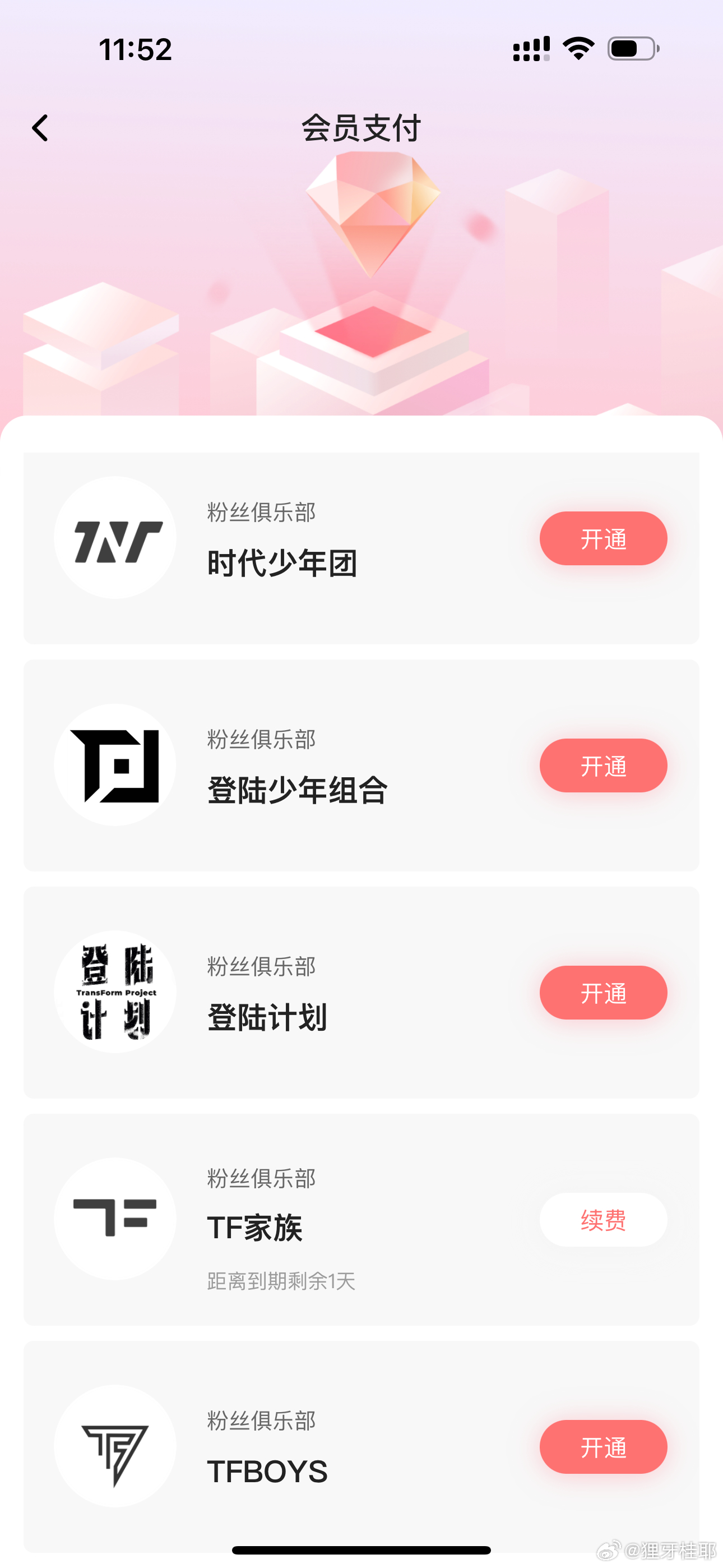
Task: Tap 开通 beside TFBOYS
Action: point(603,1447)
